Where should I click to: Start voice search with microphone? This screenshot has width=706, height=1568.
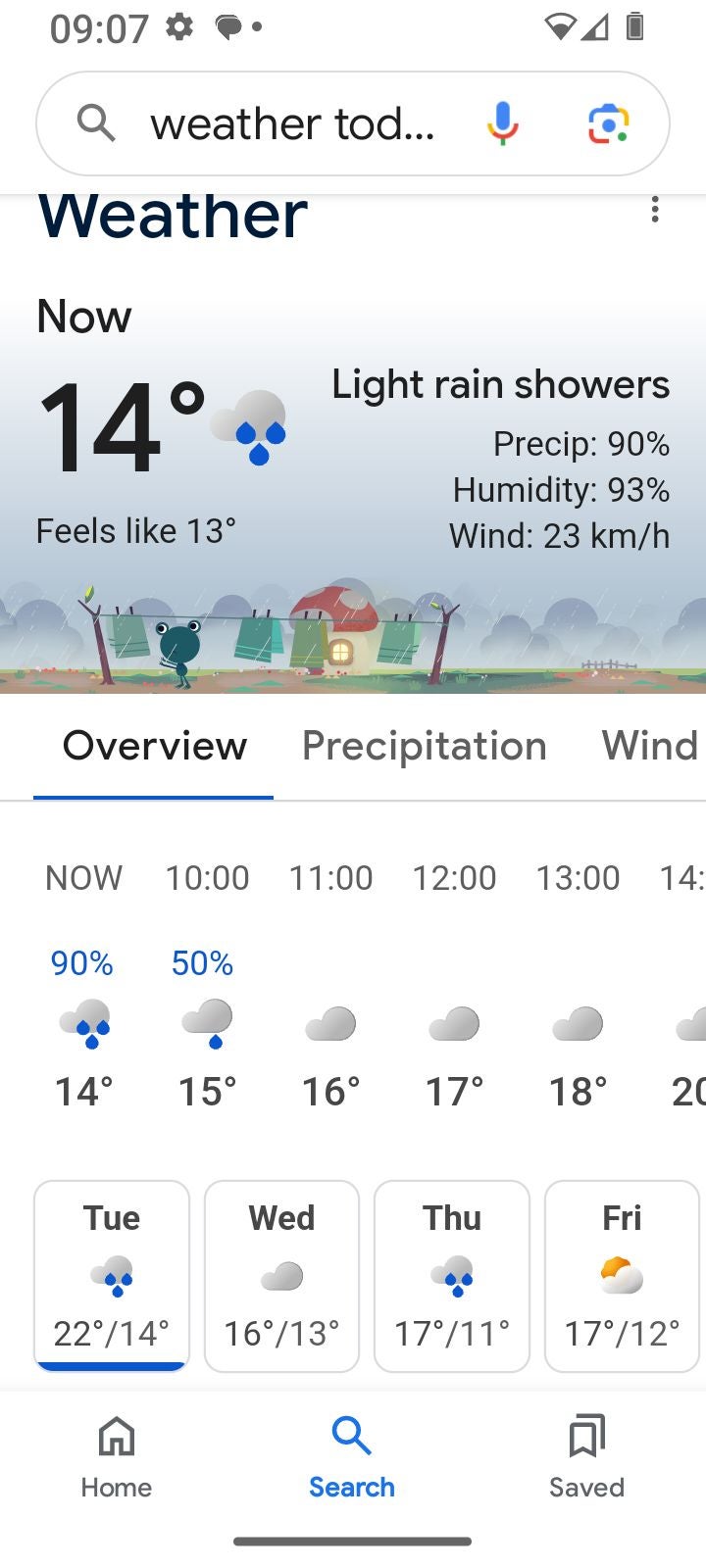click(502, 123)
